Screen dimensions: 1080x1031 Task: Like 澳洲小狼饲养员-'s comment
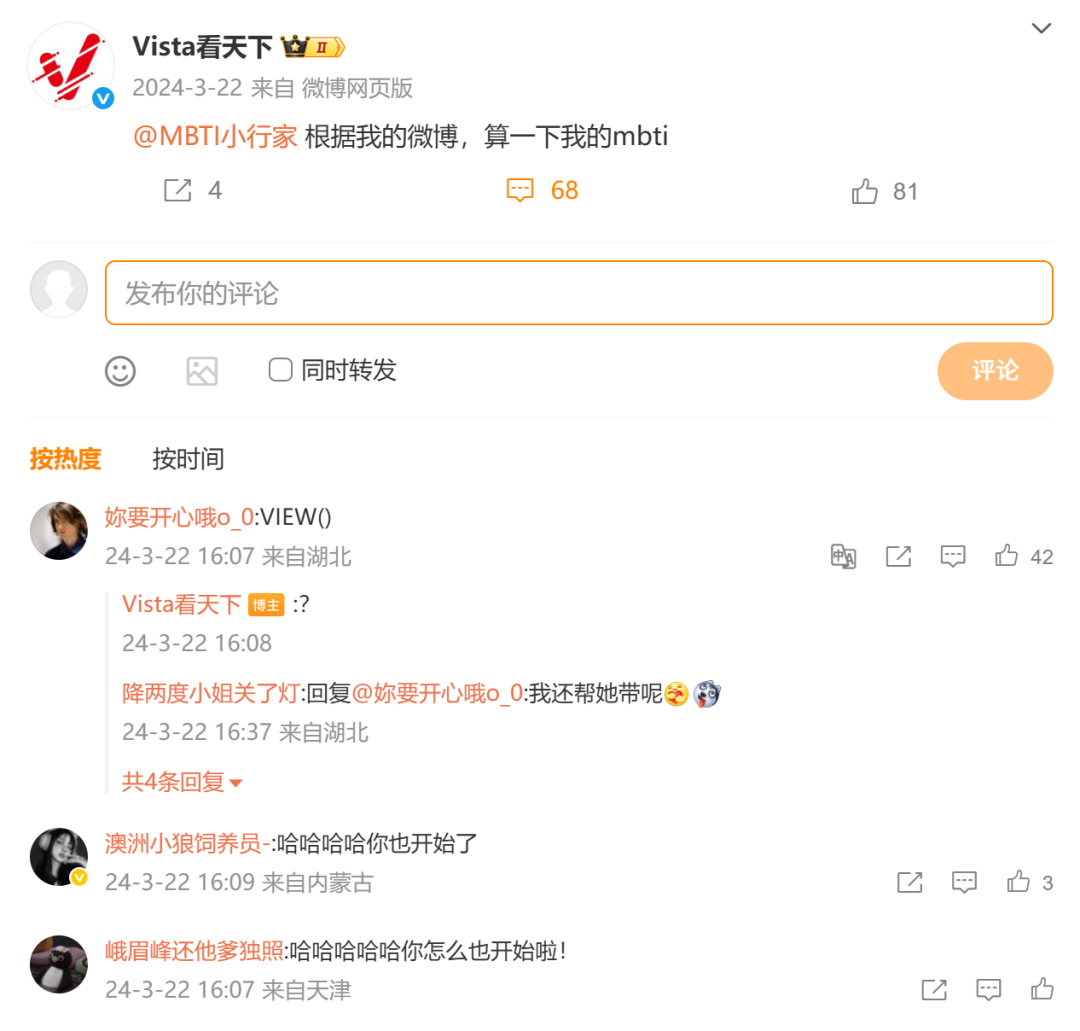click(1019, 882)
